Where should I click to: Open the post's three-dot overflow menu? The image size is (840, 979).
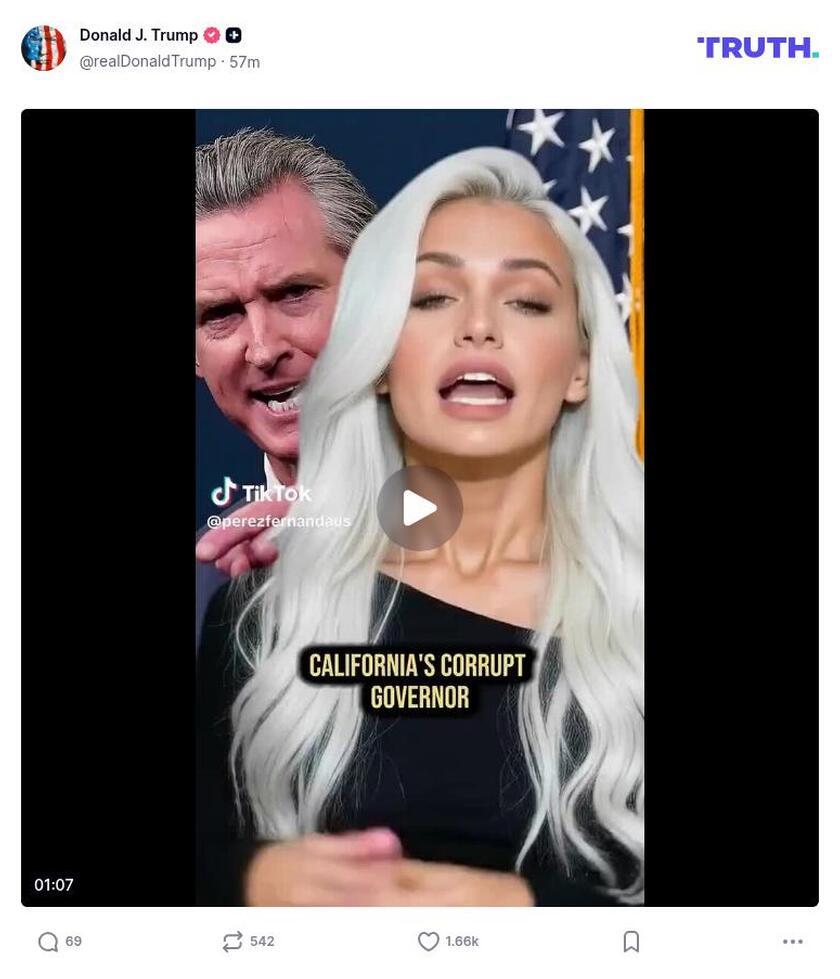pos(792,941)
